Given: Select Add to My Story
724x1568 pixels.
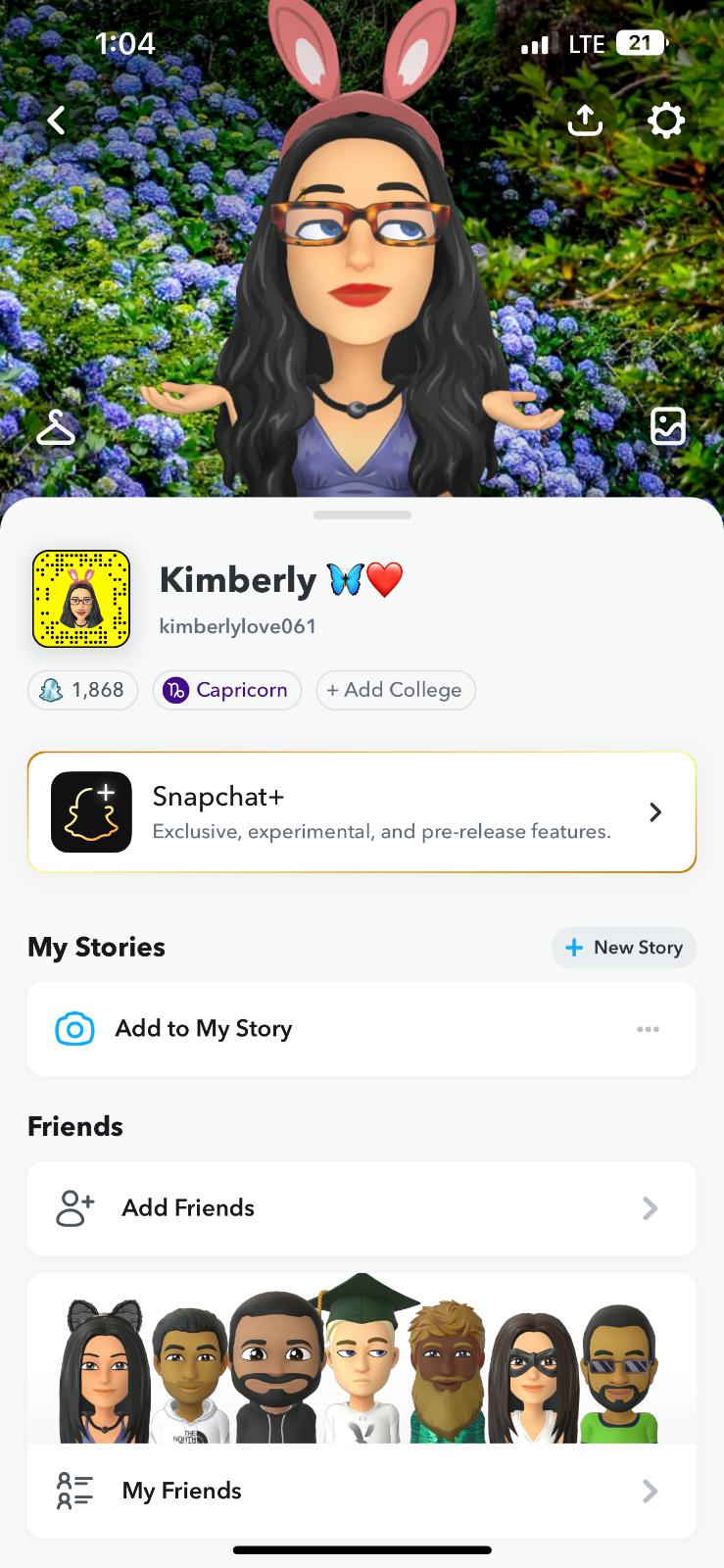Looking at the screenshot, I should (204, 1029).
